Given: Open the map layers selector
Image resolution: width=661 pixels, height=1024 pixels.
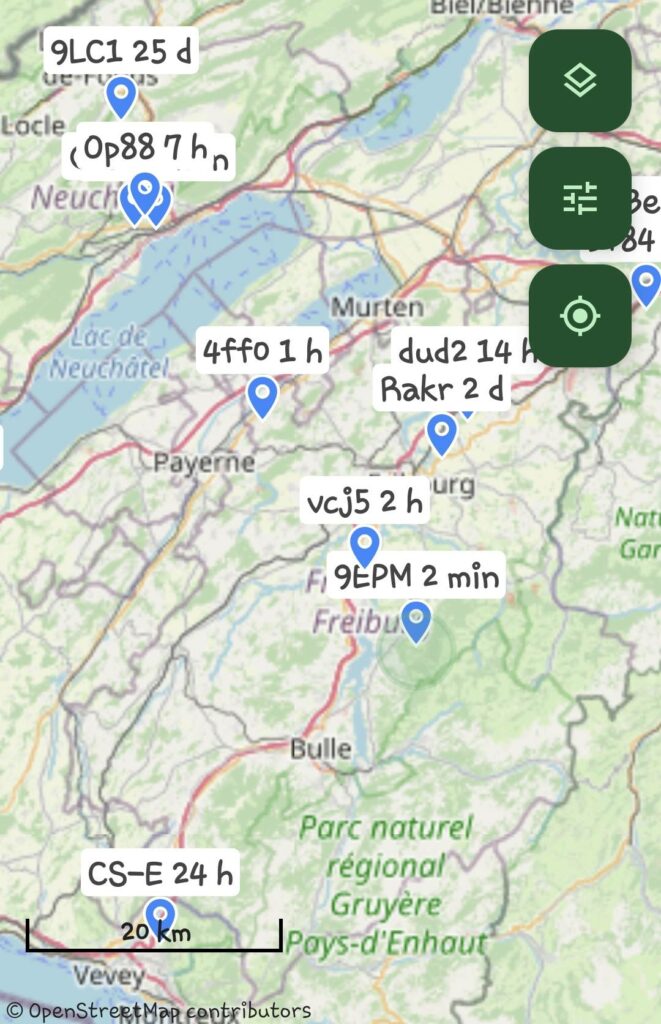Looking at the screenshot, I should point(579,81).
